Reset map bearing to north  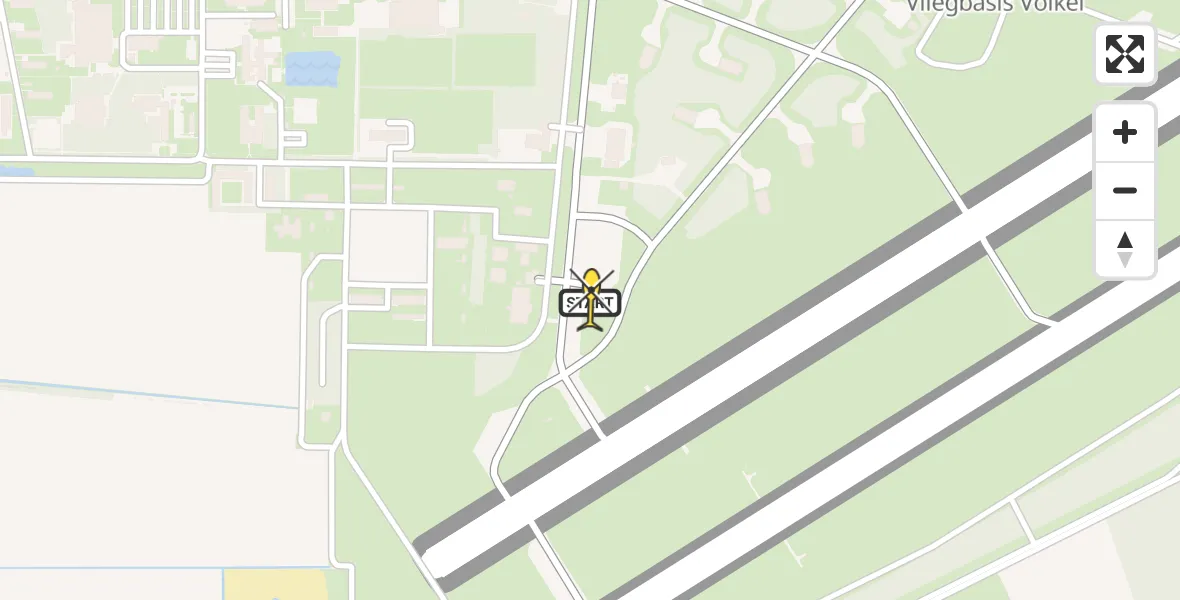tap(1125, 249)
